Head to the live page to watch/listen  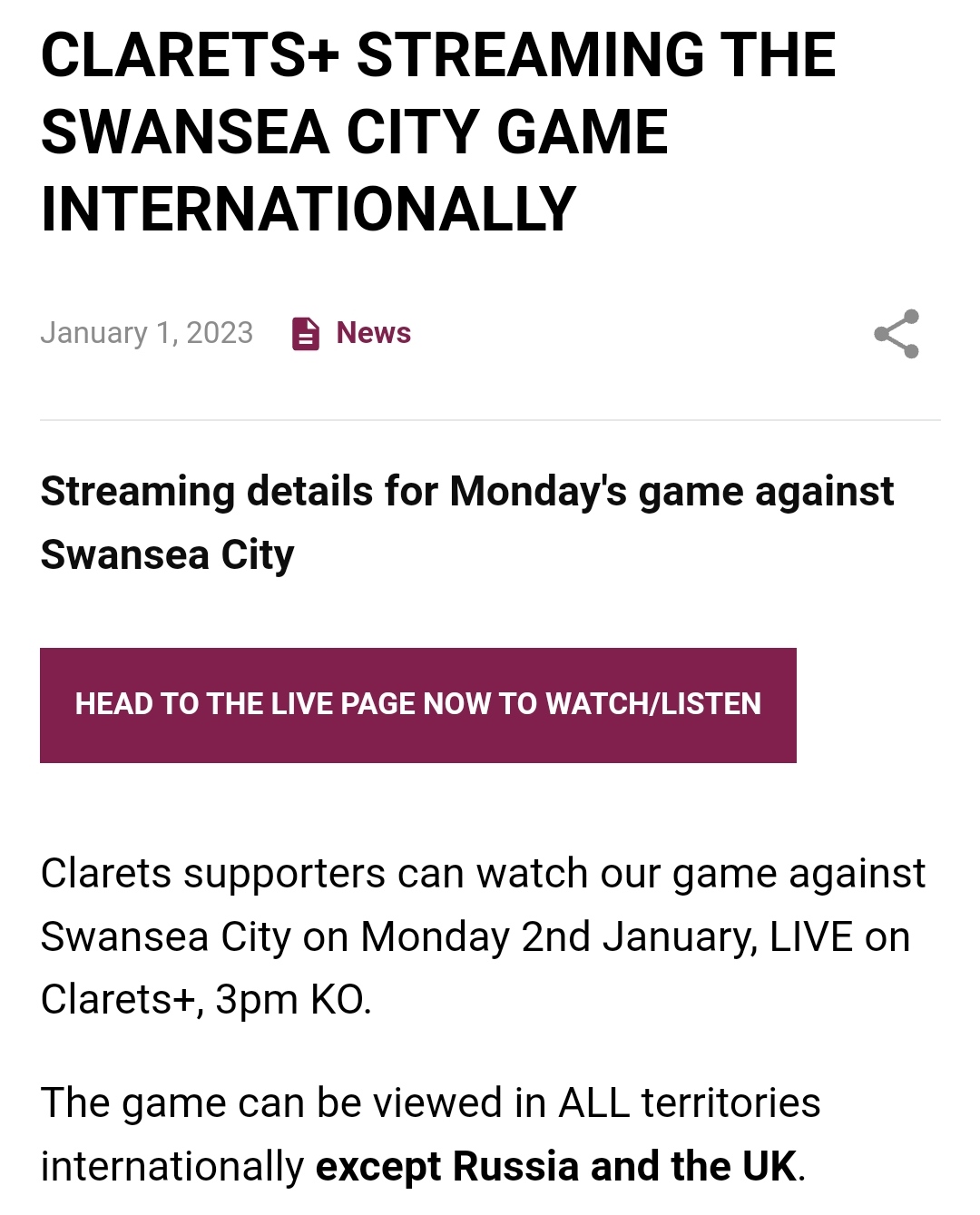coord(417,705)
